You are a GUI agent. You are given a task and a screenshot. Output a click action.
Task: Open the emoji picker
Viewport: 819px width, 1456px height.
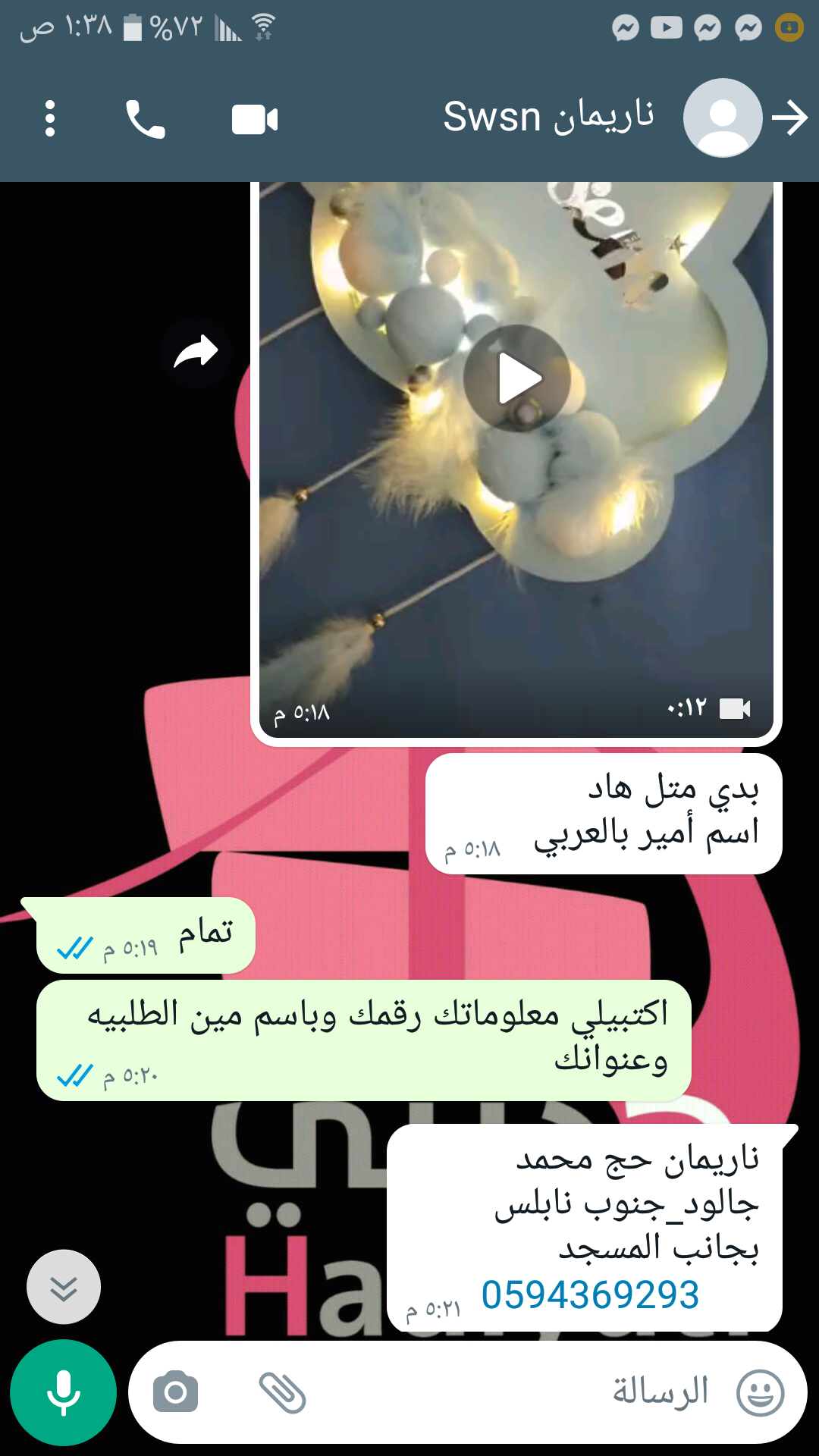[760, 1392]
